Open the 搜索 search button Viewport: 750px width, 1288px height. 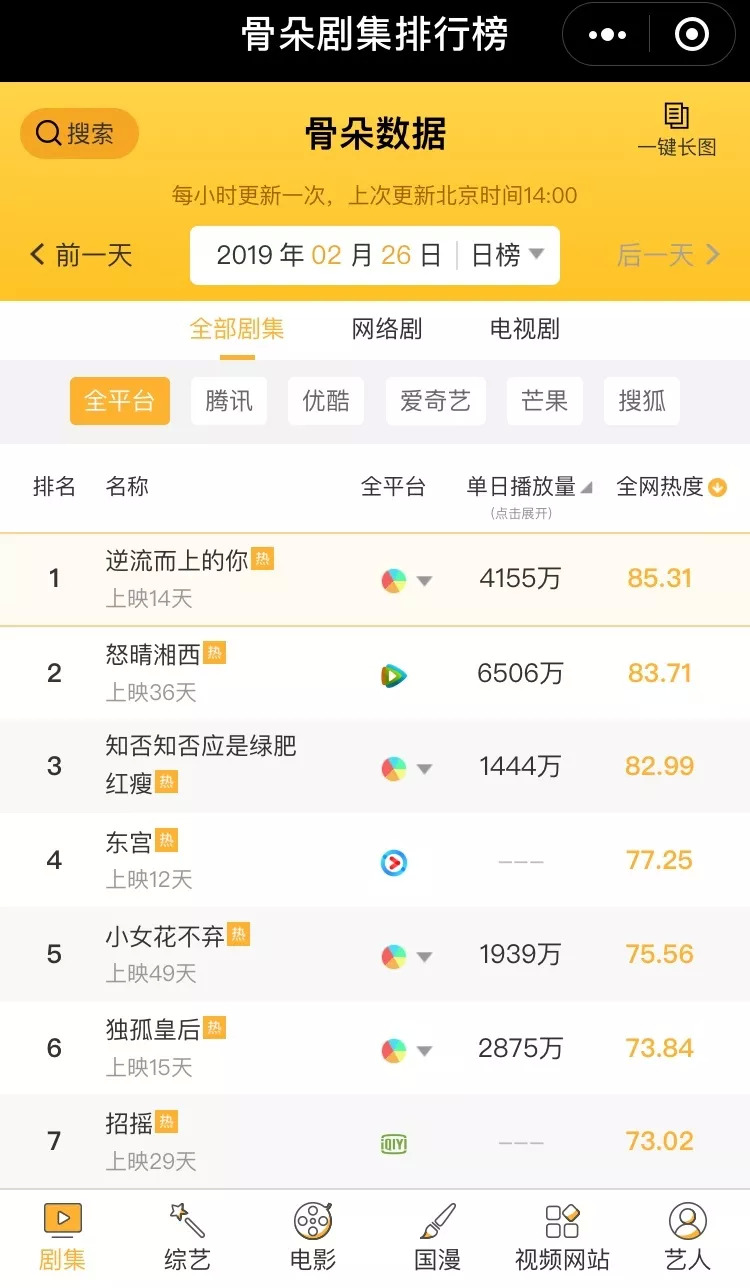point(79,134)
